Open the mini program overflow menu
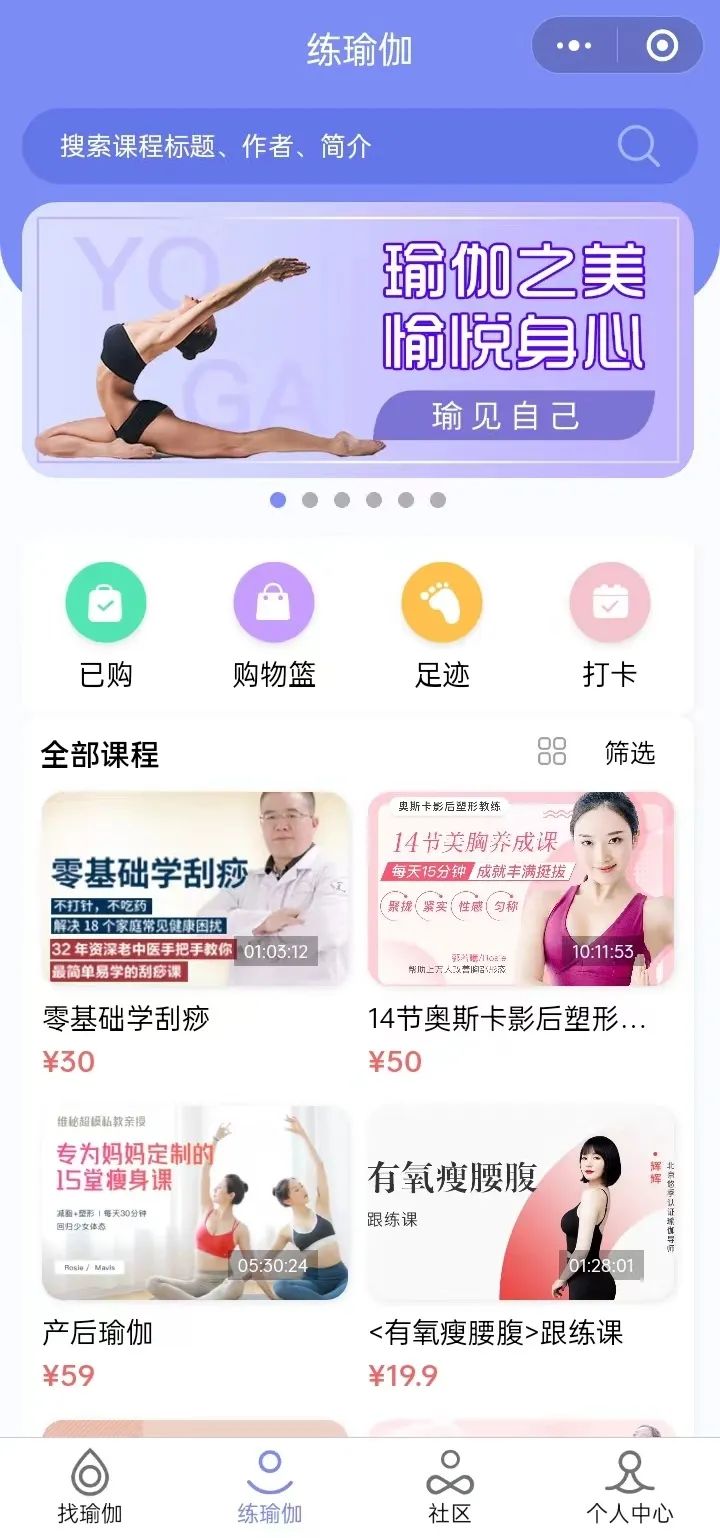Viewport: 720px width, 1538px height. point(574,46)
